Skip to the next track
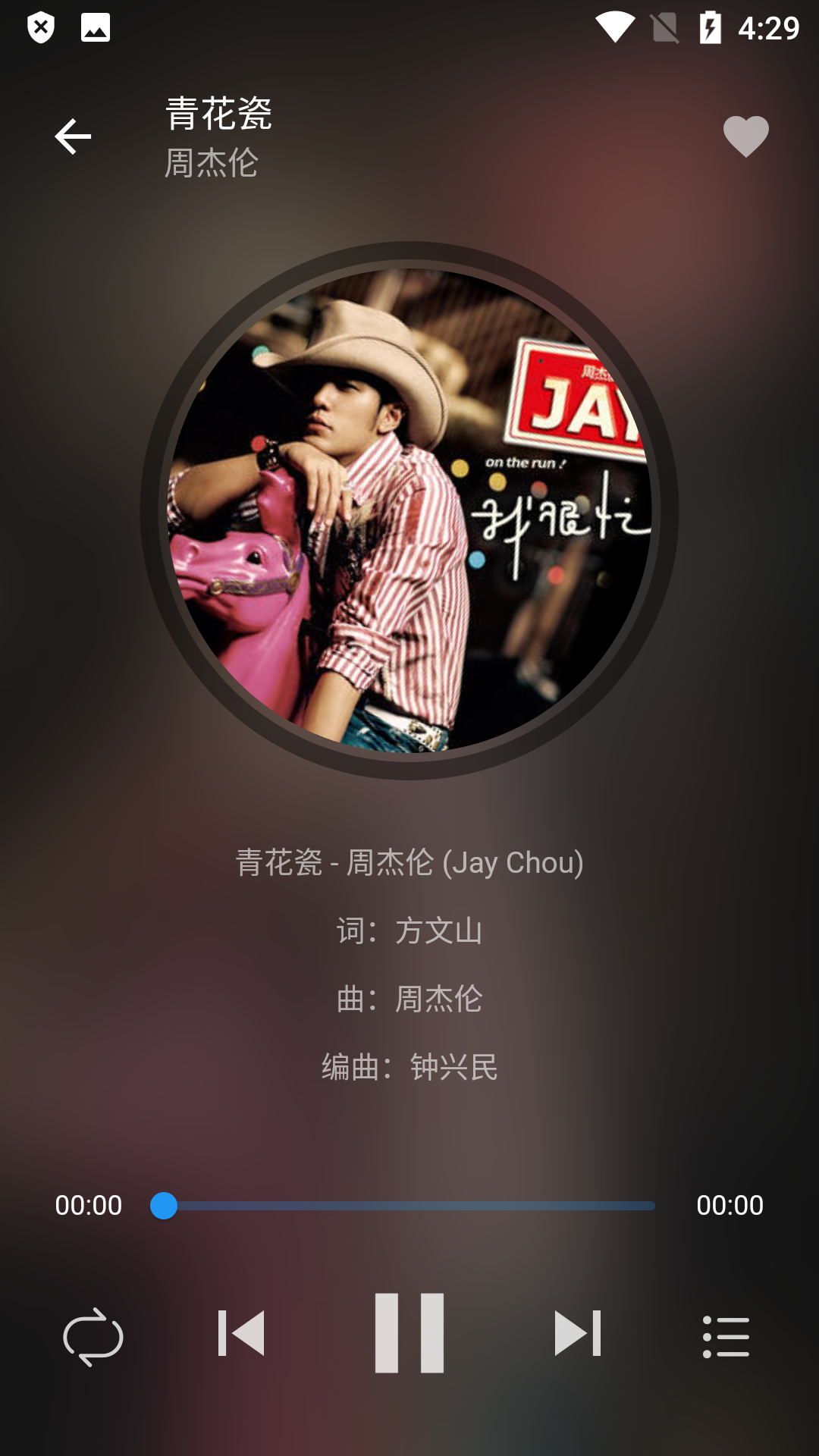 578,1333
